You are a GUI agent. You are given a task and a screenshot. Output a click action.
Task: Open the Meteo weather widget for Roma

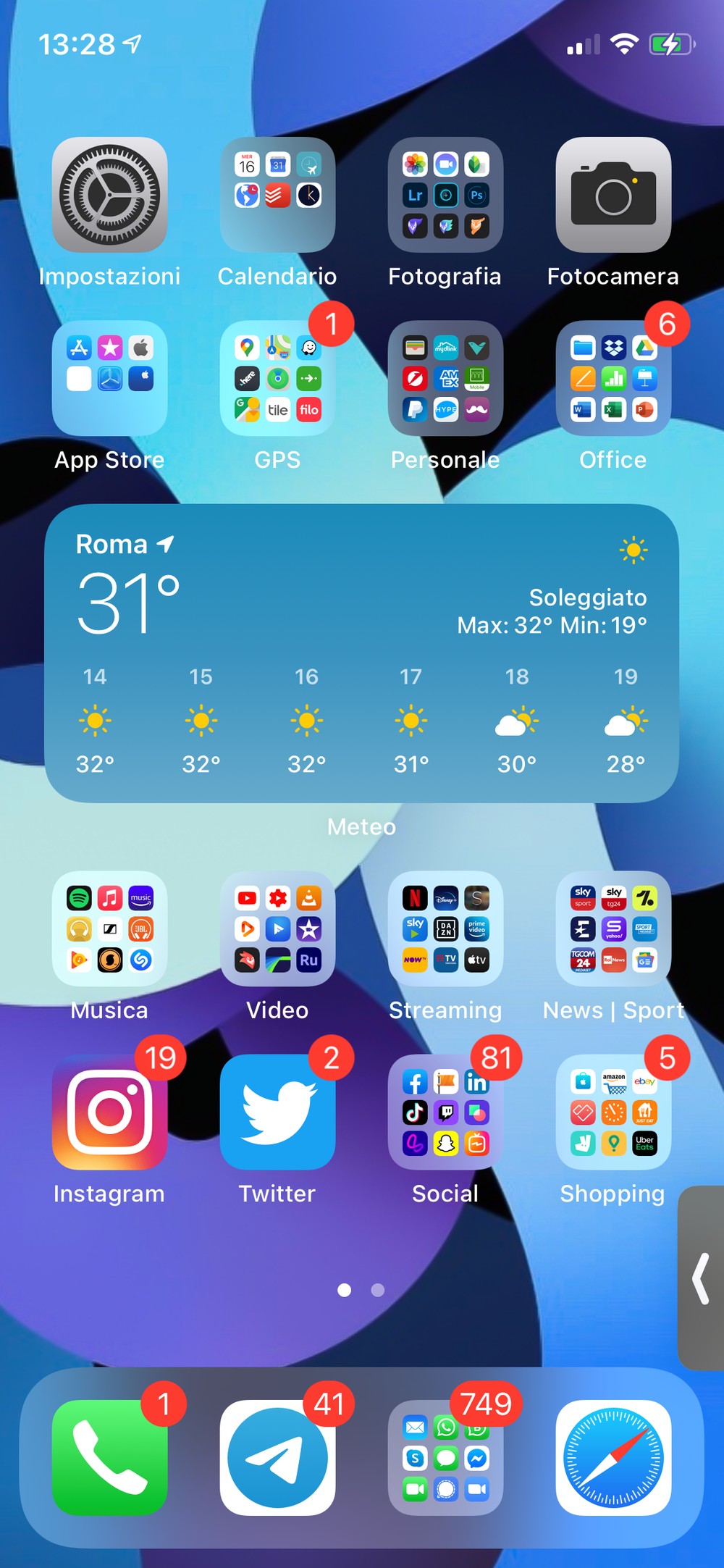click(361, 653)
